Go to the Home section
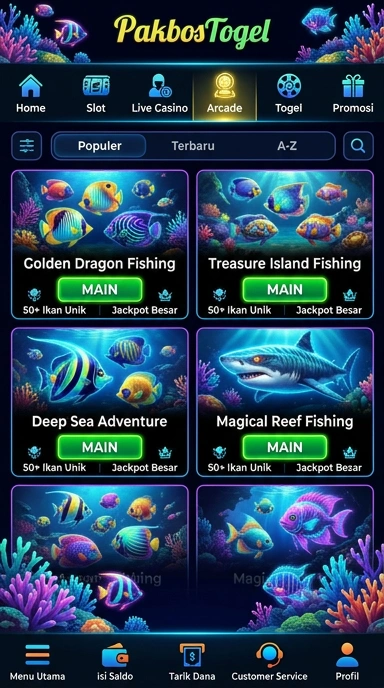This screenshot has width=384, height=688. coord(31,93)
